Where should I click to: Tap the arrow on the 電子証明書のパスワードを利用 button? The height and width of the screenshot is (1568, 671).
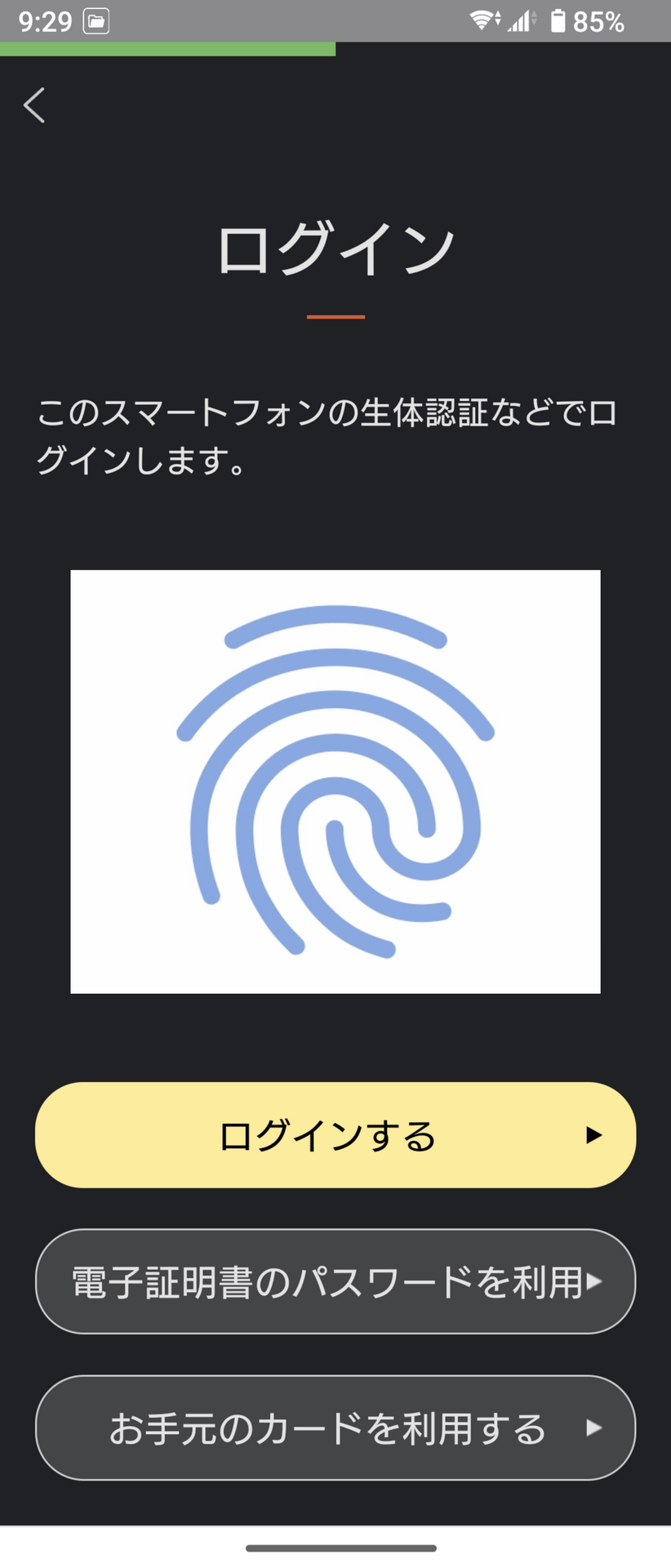598,1282
